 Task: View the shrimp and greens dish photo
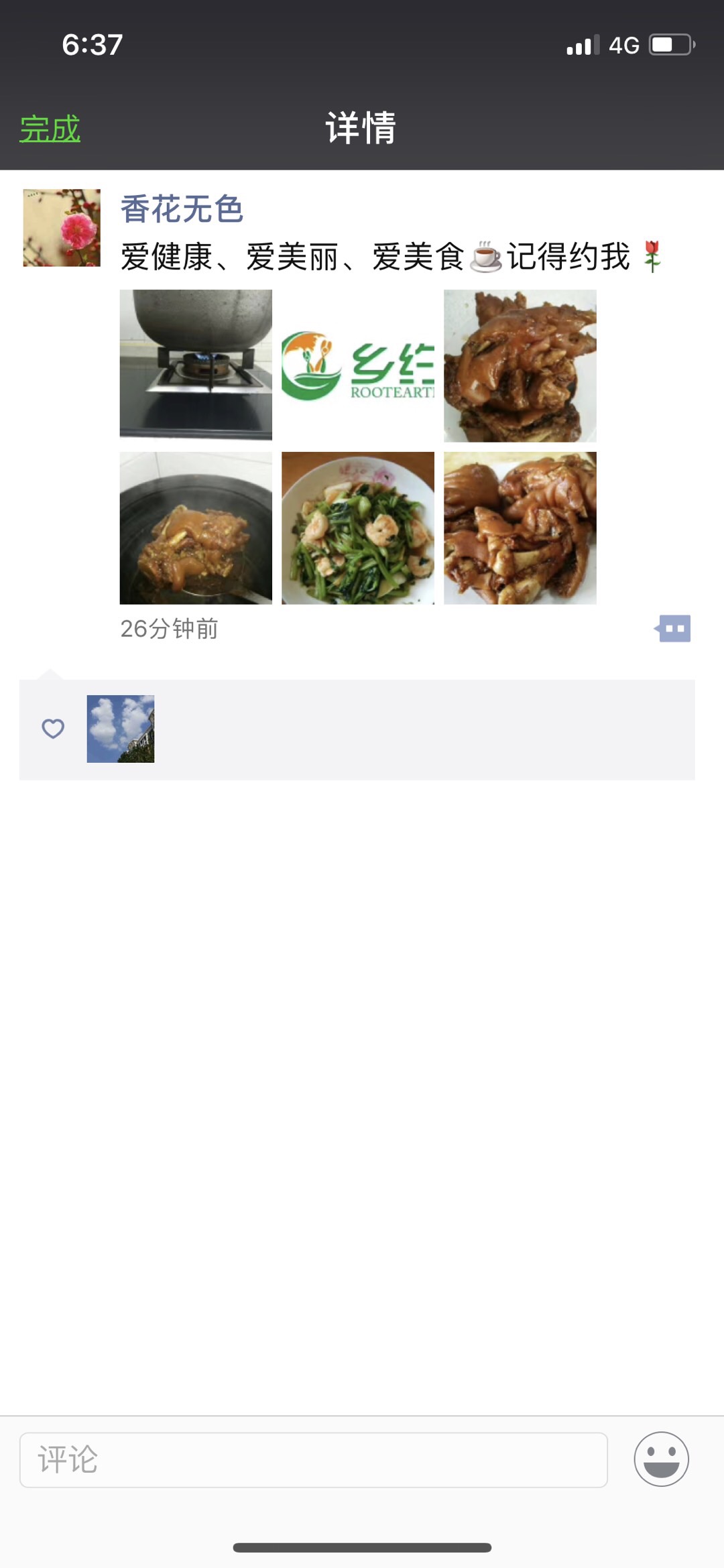pyautogui.click(x=358, y=528)
